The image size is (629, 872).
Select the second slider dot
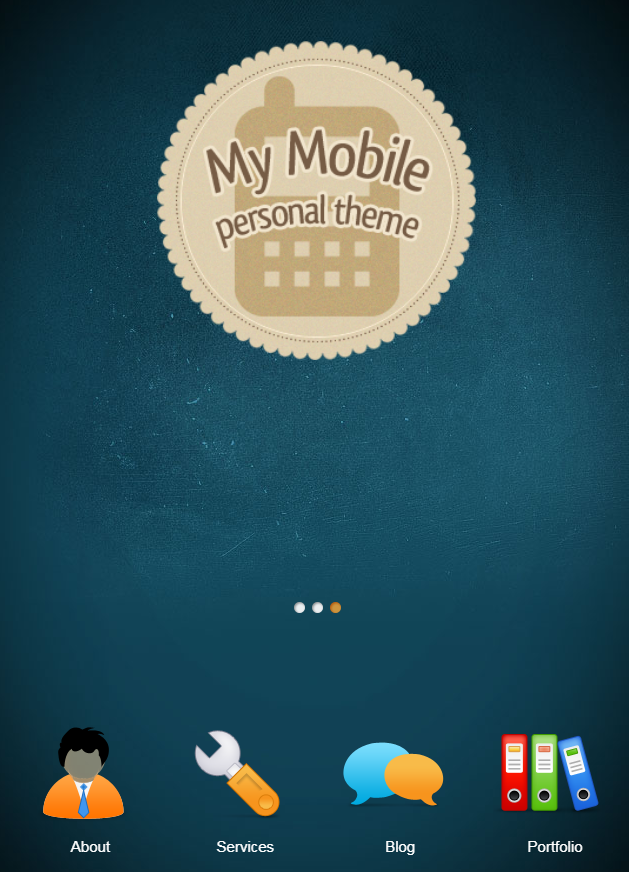(317, 607)
